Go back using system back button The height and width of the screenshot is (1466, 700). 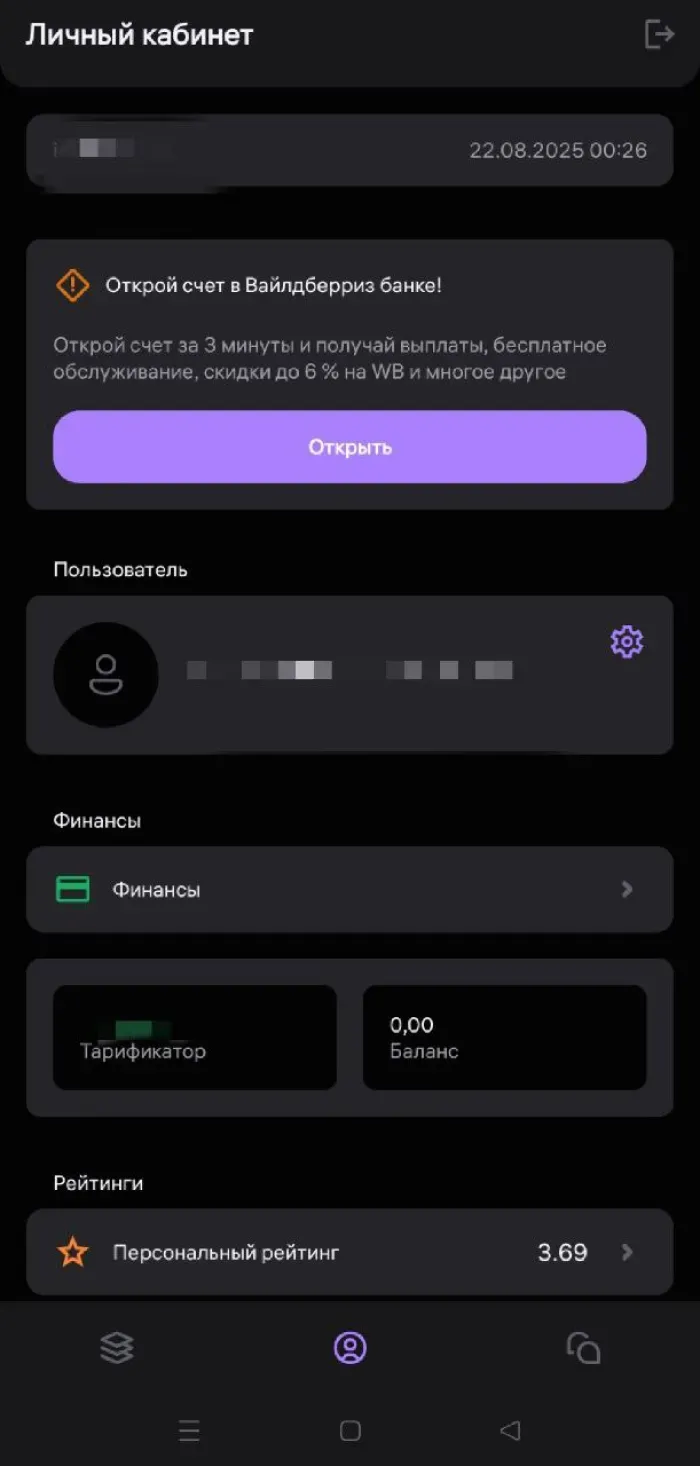510,1431
